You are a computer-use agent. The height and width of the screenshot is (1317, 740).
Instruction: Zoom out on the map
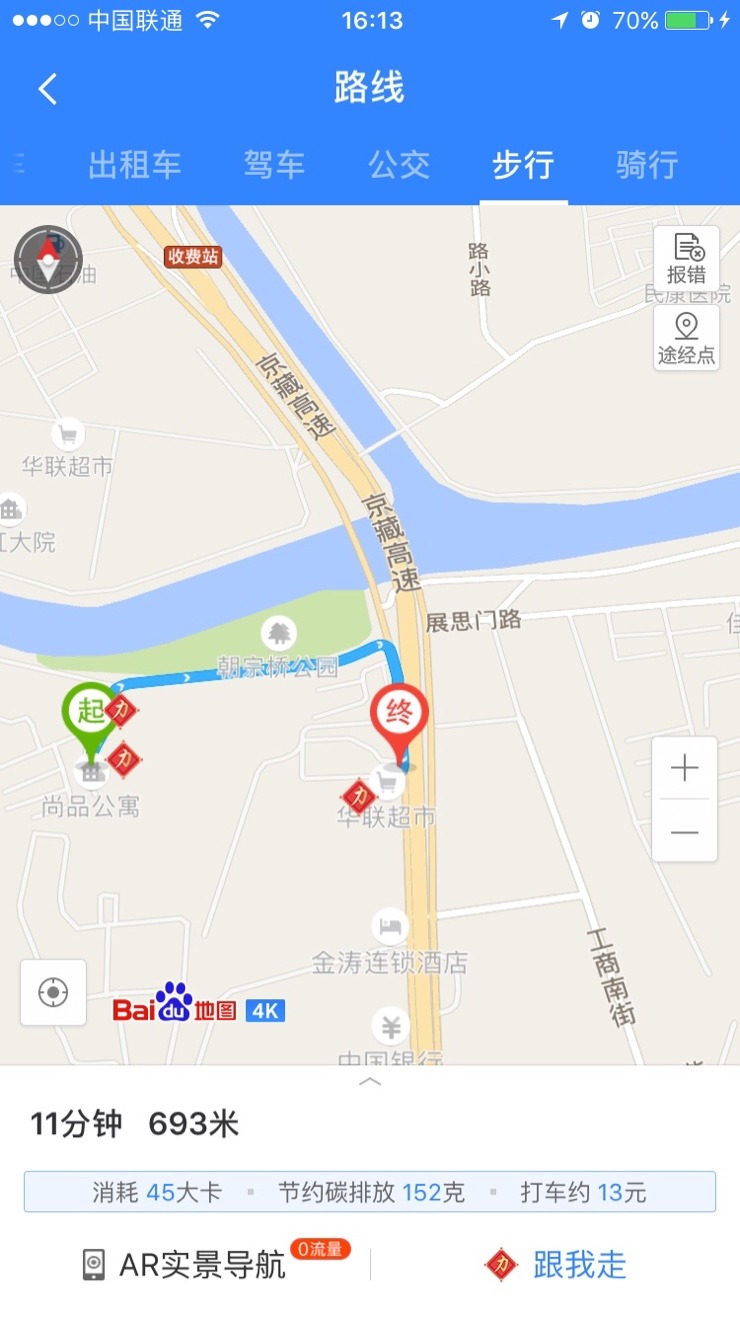(x=684, y=832)
